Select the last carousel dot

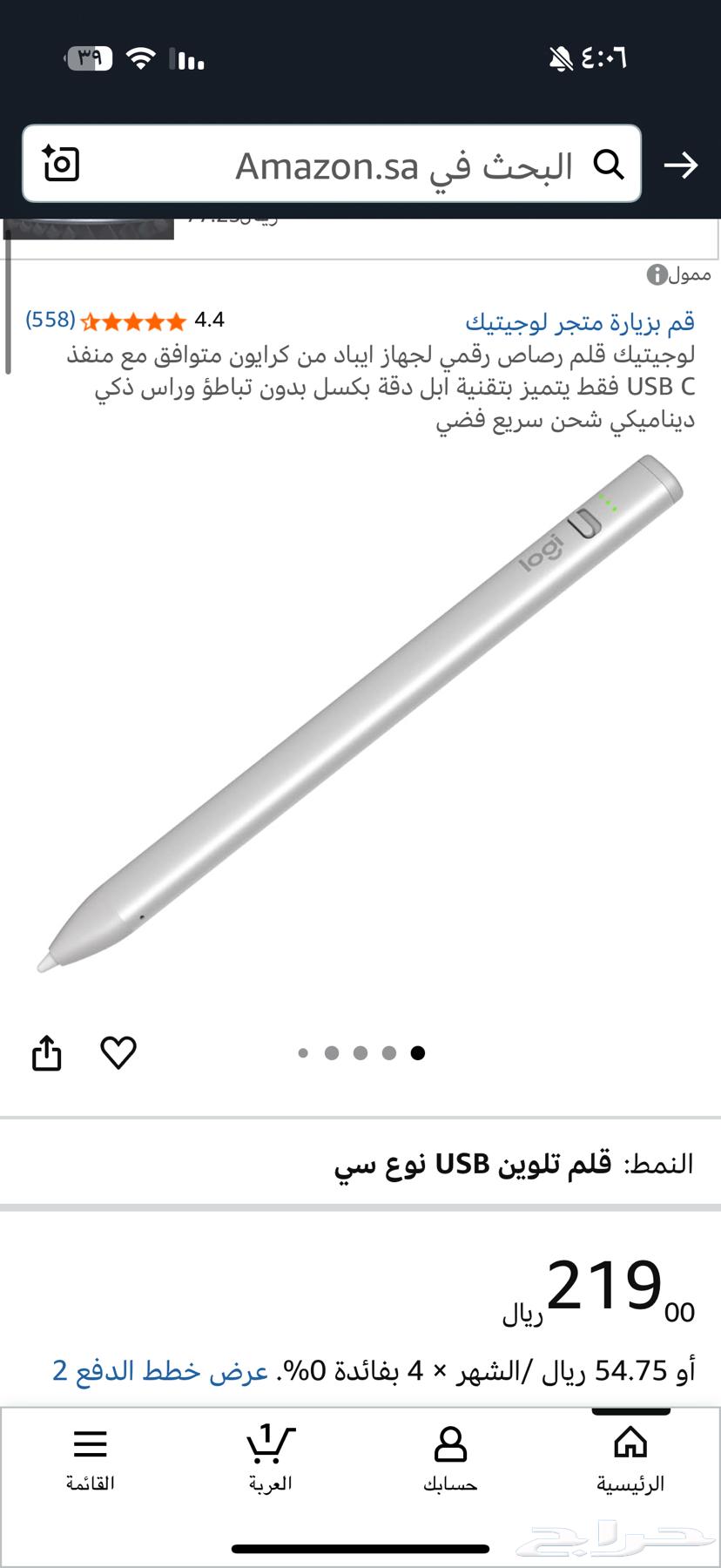[418, 1053]
